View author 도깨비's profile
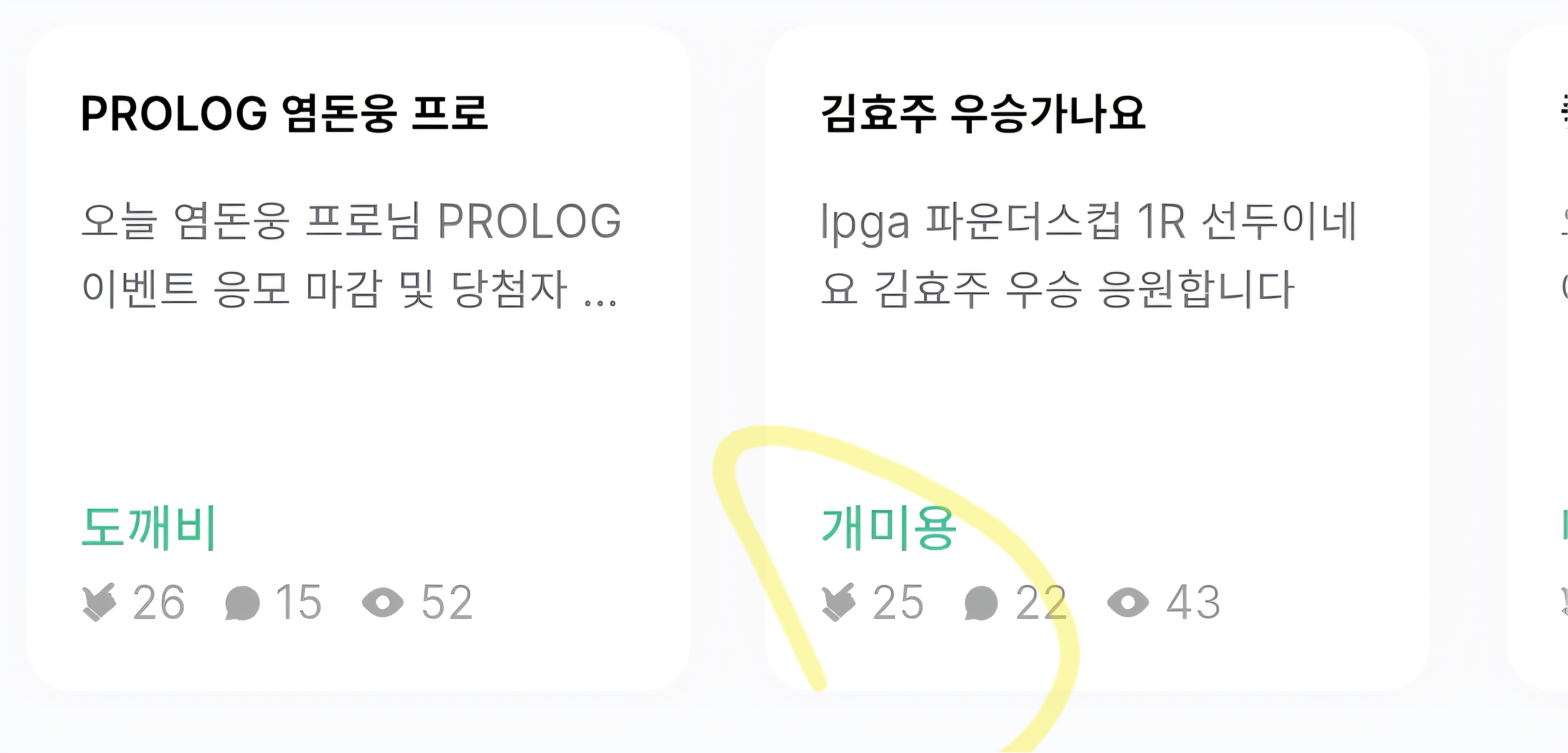 [149, 528]
